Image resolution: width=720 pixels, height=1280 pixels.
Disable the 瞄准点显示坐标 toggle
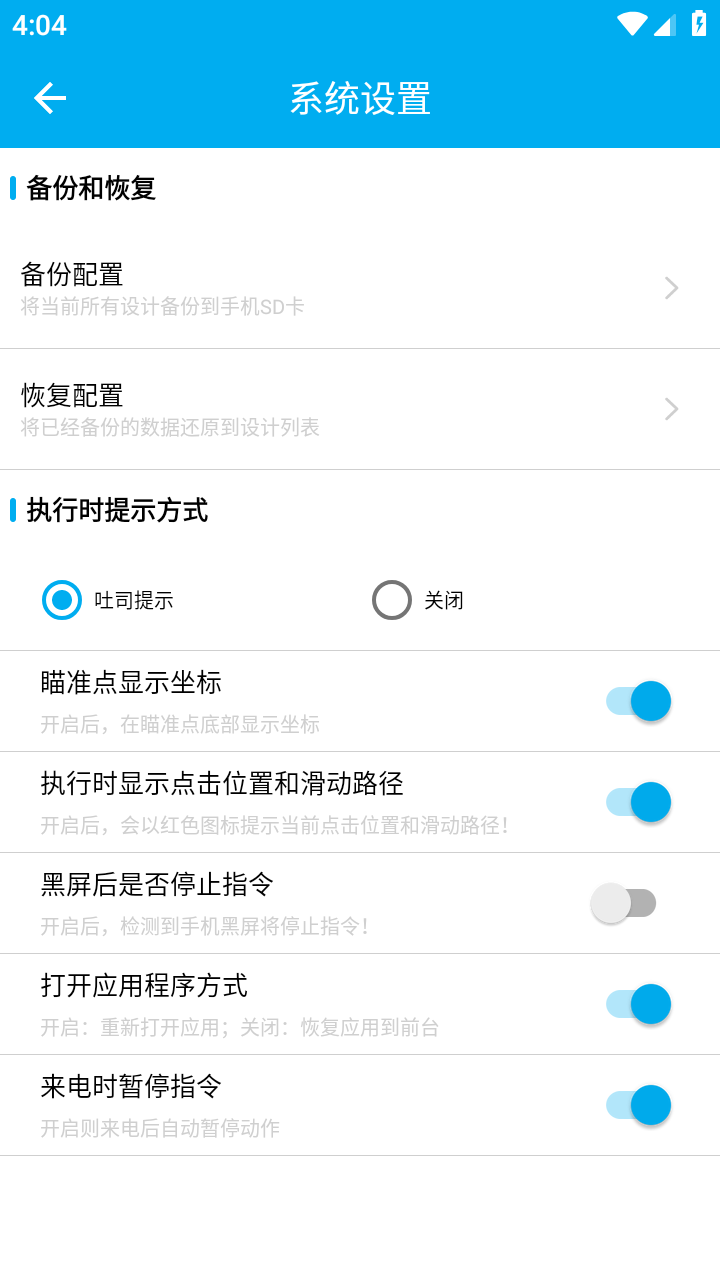pos(637,701)
